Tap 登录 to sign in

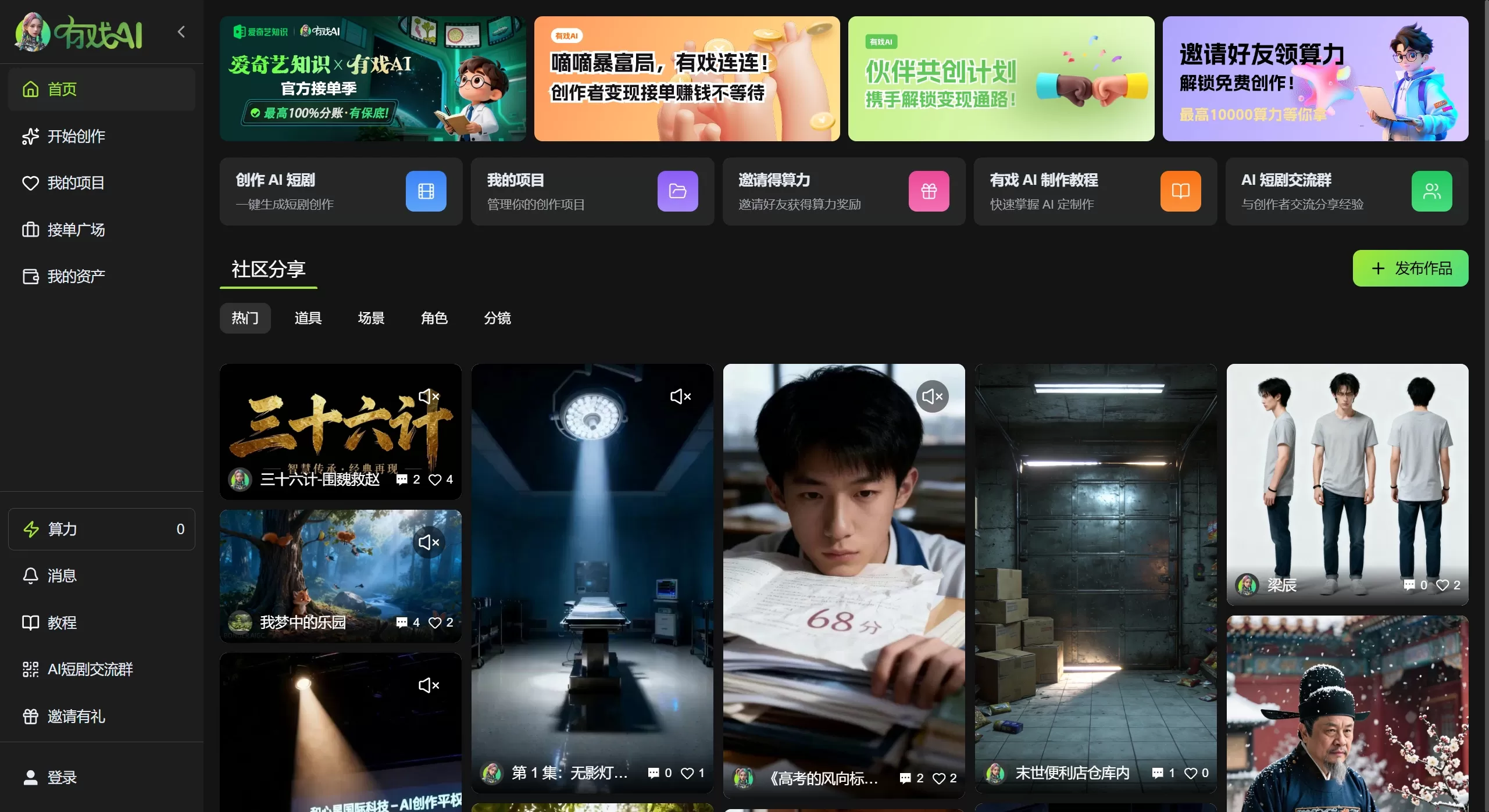click(x=62, y=777)
